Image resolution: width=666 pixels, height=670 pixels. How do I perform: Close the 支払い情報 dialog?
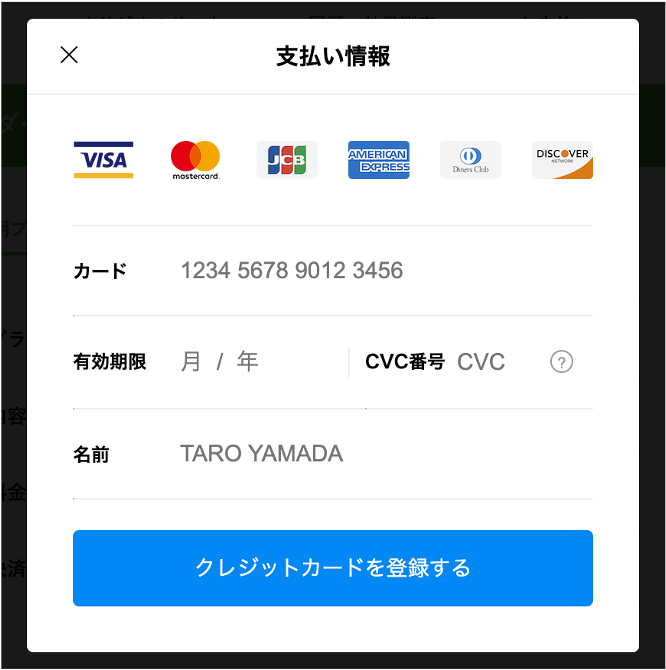[69, 55]
